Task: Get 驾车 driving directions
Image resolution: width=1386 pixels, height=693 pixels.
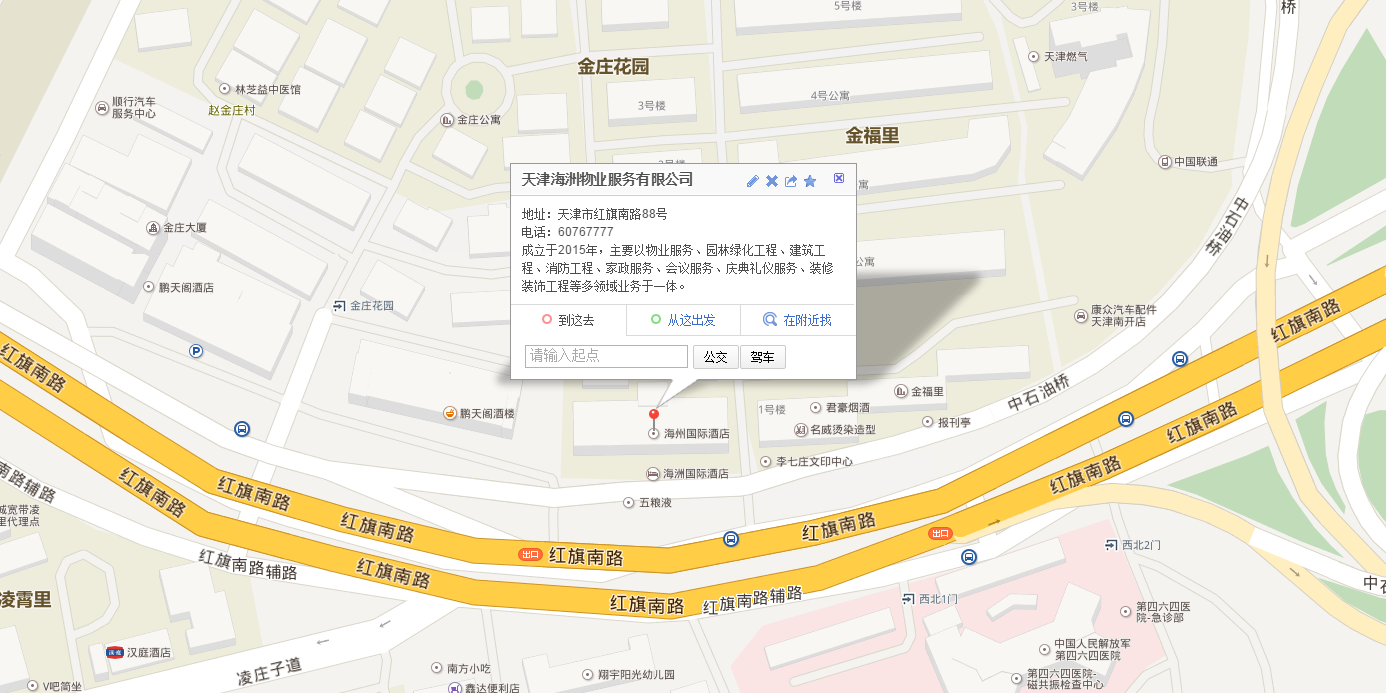Action: point(763,357)
